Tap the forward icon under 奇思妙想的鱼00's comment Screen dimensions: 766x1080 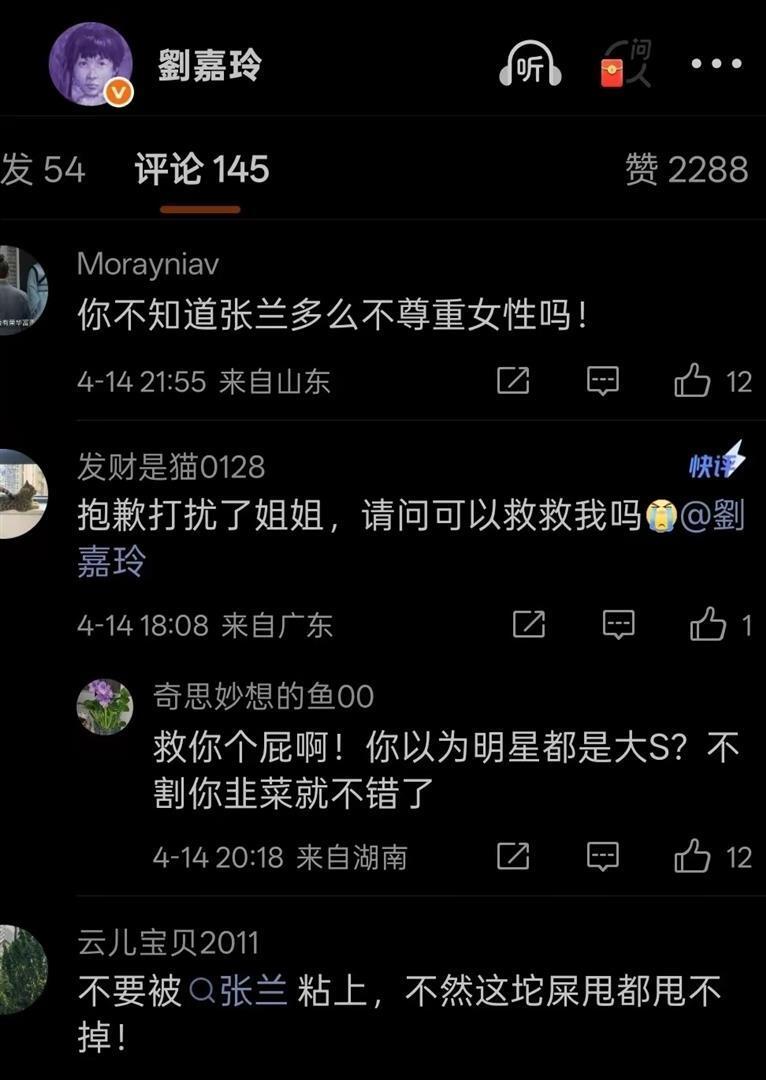click(x=513, y=855)
